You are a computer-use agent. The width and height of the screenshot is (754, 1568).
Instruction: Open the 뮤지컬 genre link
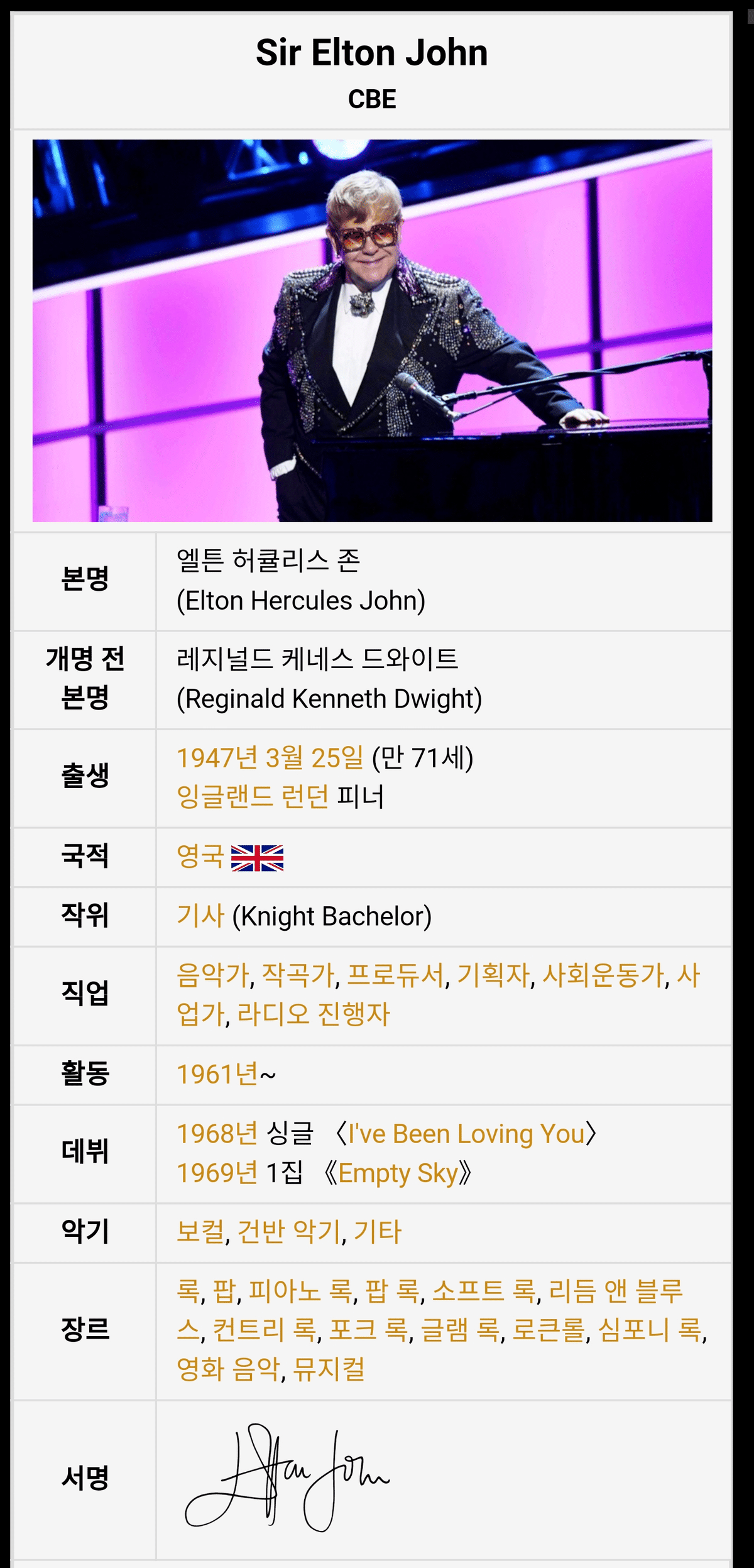[x=329, y=1369]
